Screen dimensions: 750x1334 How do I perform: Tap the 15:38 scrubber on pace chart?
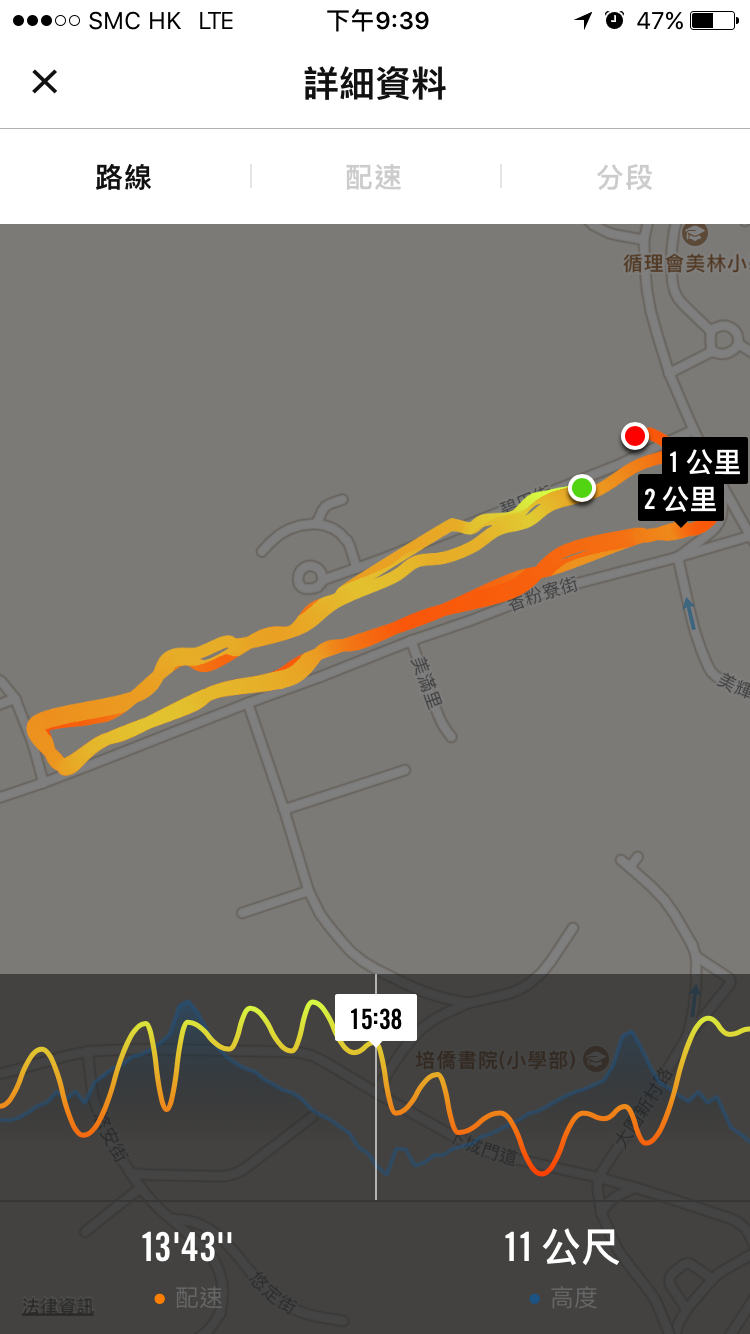[376, 1019]
